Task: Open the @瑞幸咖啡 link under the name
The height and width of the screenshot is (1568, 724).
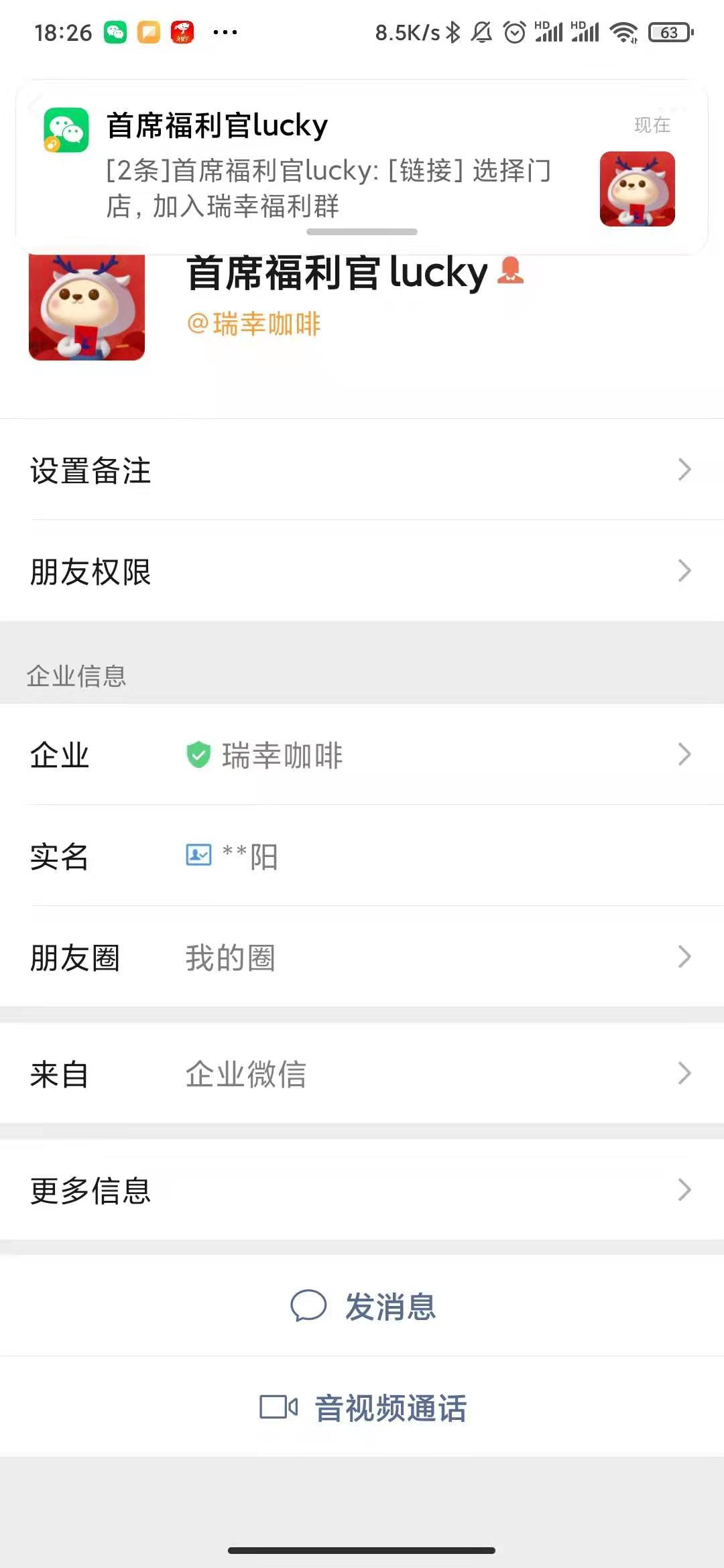Action: (x=253, y=324)
